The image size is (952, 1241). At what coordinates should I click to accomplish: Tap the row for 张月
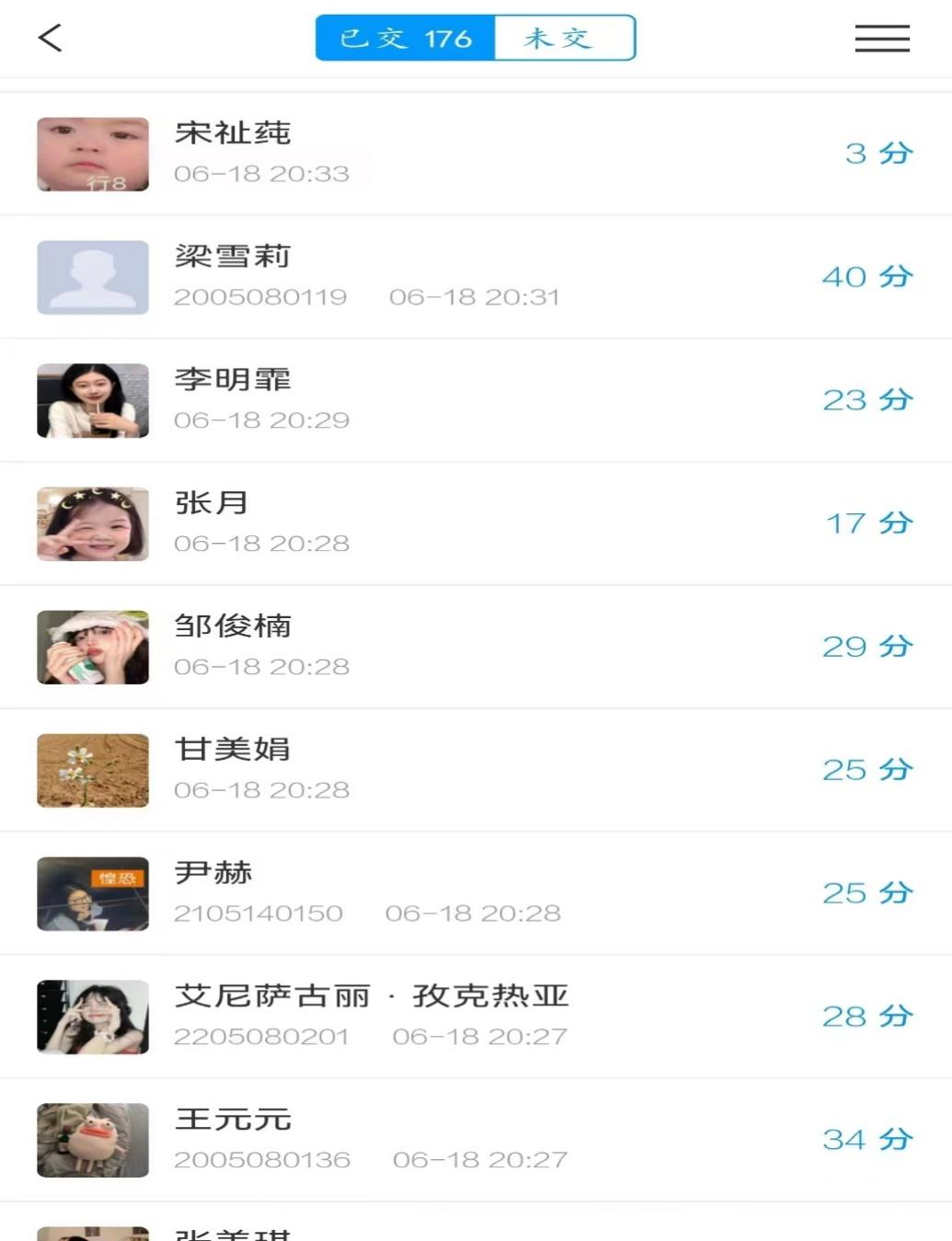click(476, 523)
